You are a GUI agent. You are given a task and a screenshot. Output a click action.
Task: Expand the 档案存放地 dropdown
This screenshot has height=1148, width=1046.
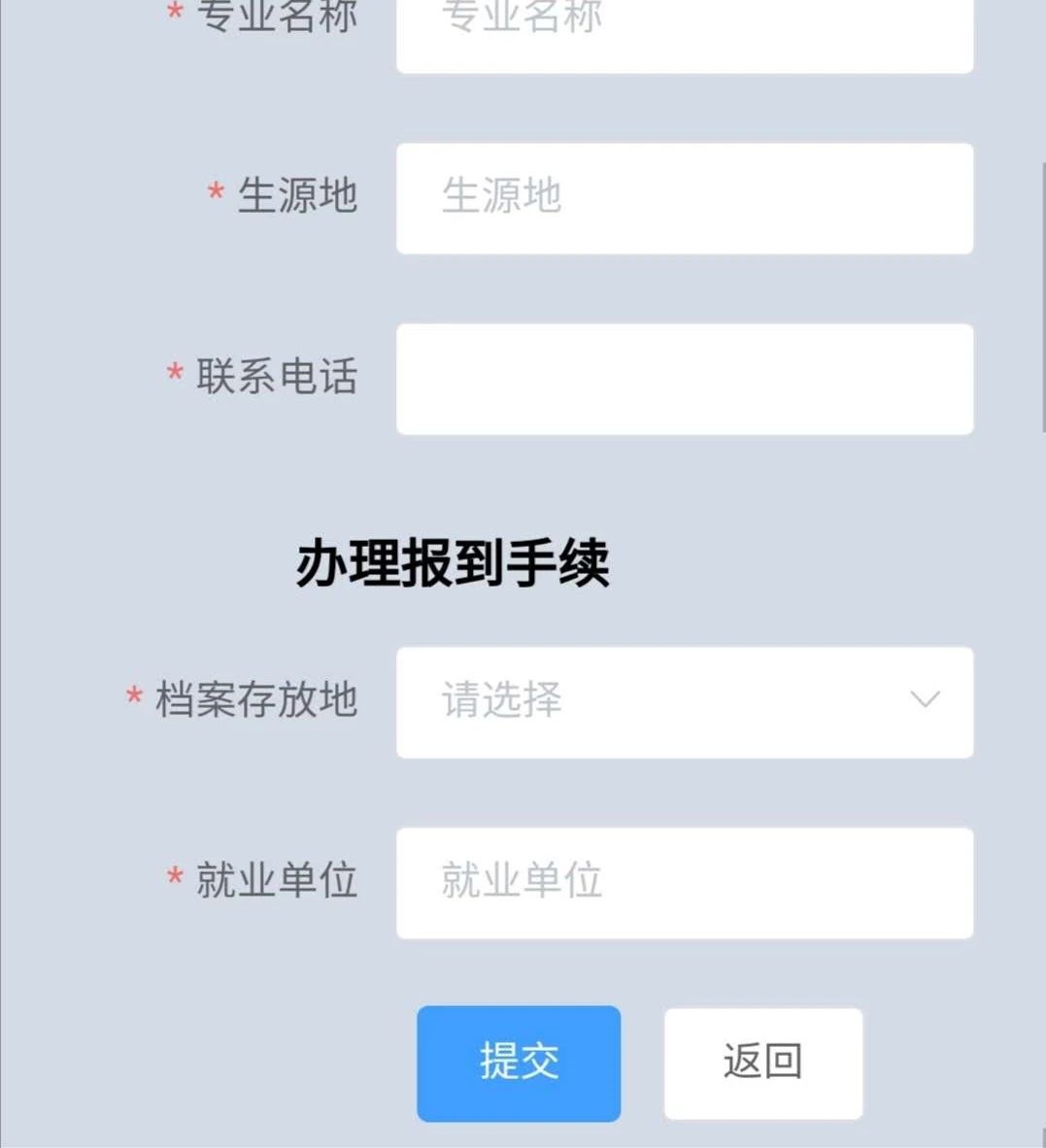coord(685,701)
